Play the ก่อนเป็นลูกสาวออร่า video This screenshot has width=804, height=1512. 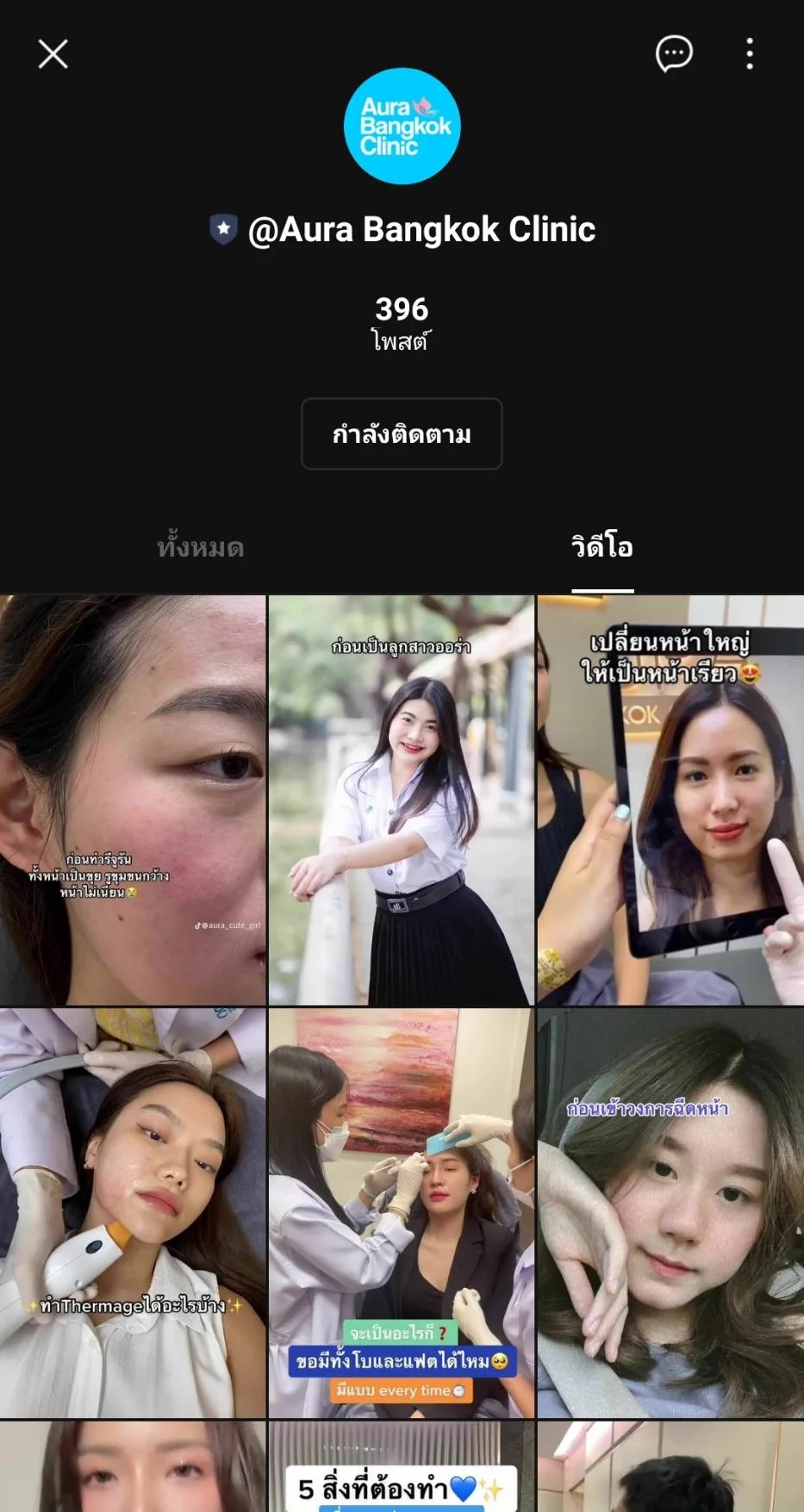click(x=402, y=800)
